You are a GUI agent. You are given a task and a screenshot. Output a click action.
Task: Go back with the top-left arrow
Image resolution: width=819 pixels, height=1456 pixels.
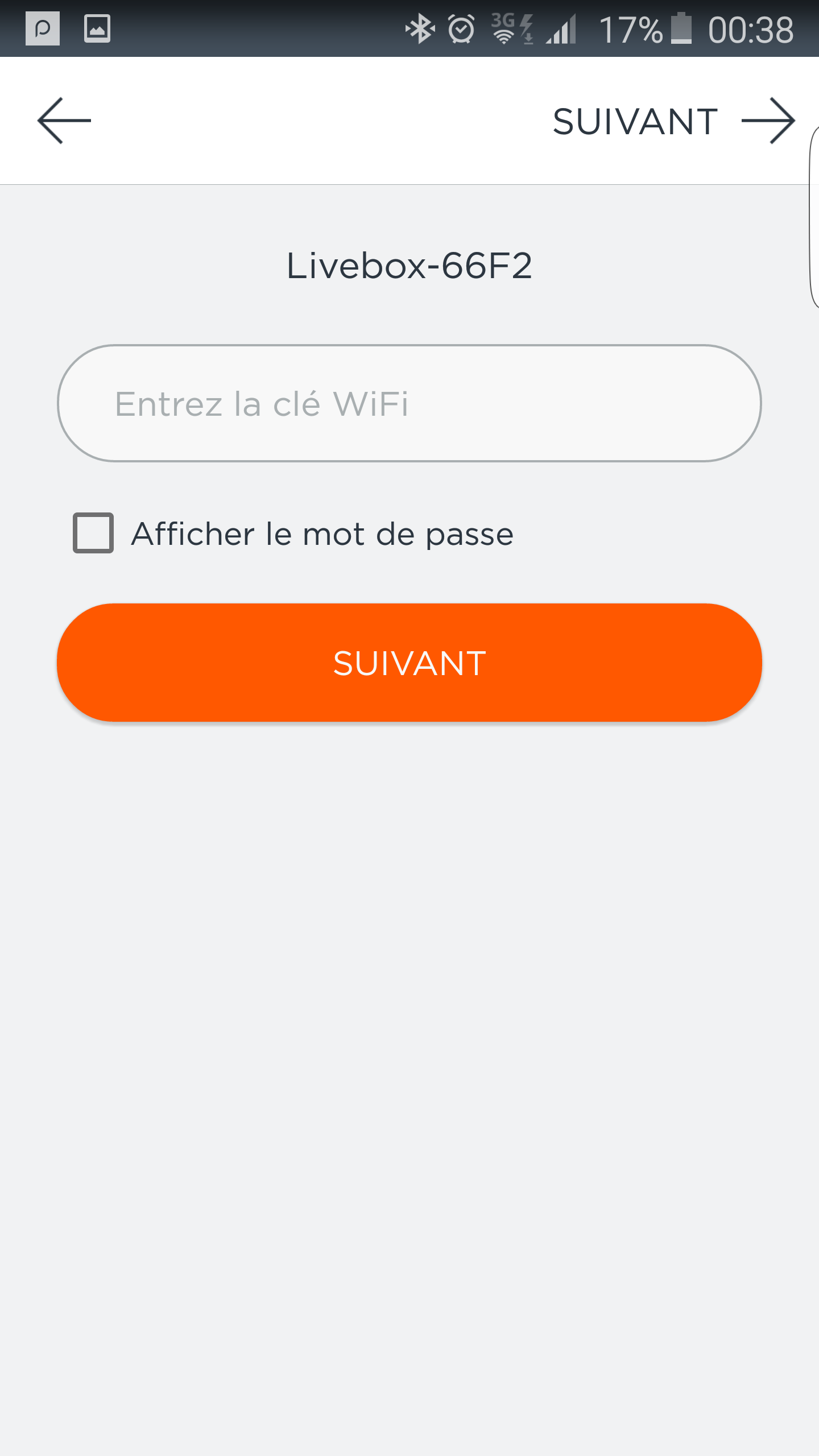(x=64, y=121)
